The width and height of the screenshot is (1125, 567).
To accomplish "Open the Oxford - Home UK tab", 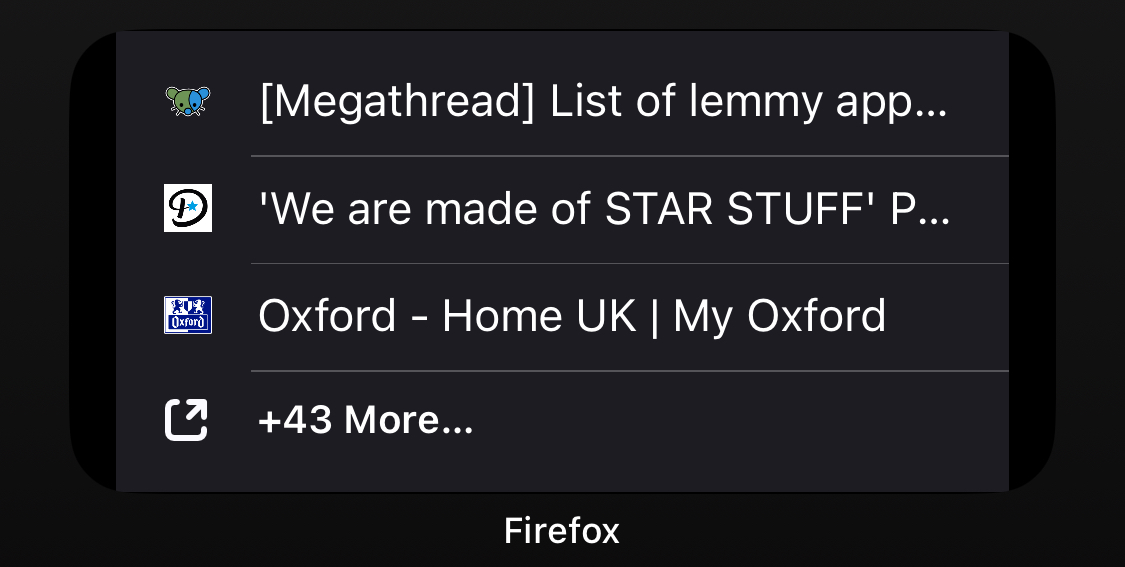I will click(x=572, y=317).
